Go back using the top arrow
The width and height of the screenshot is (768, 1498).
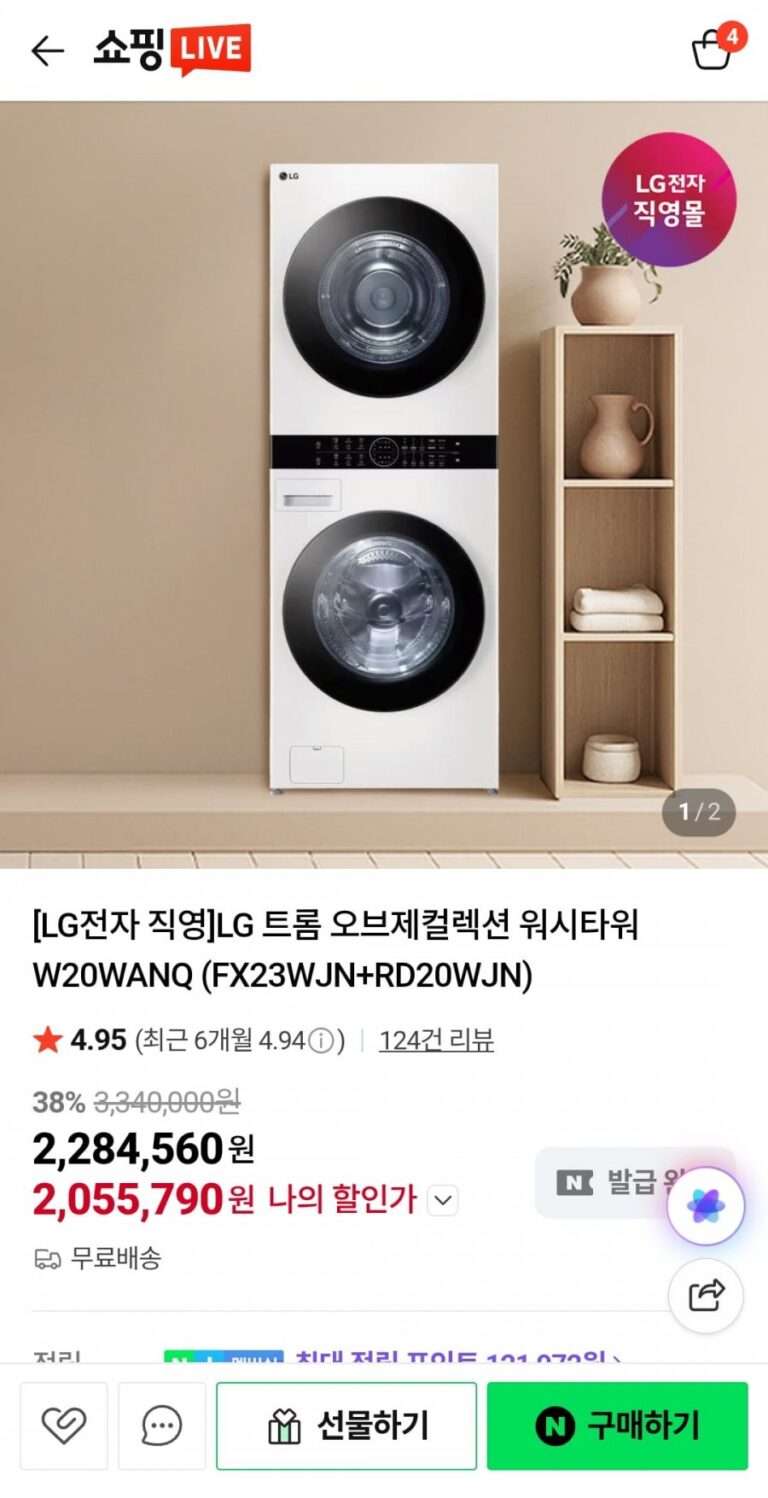pos(47,51)
